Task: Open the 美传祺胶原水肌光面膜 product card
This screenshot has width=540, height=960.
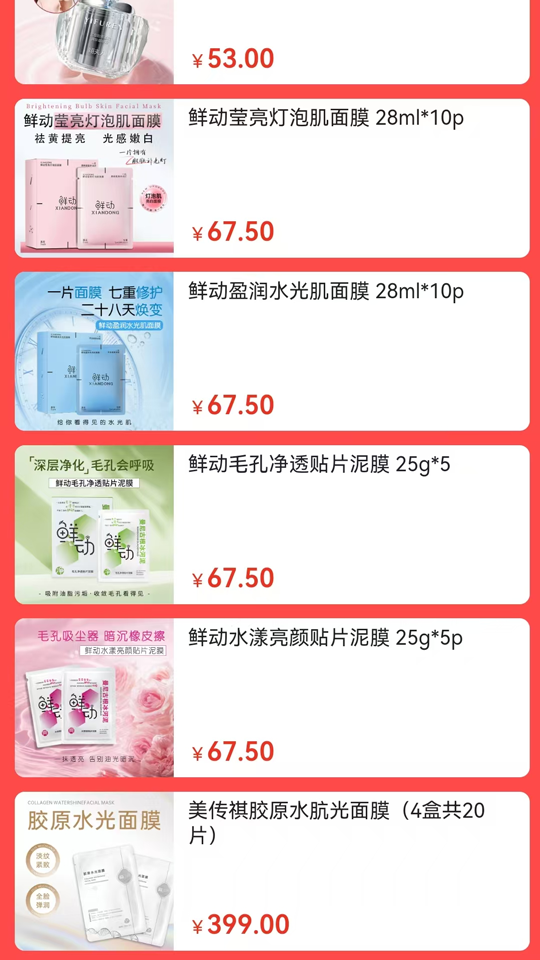Action: pyautogui.click(x=272, y=871)
